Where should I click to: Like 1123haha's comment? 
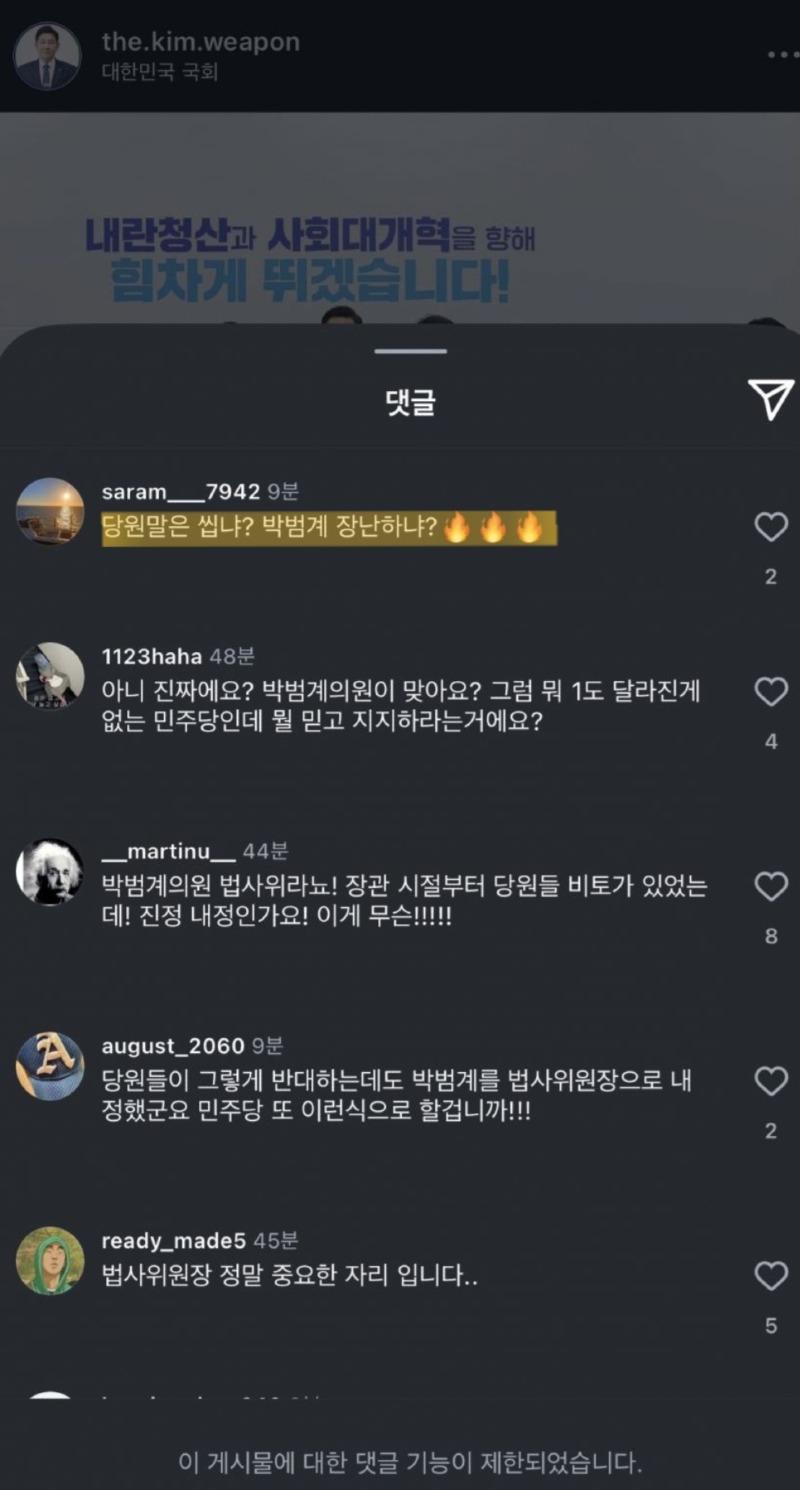coord(771,691)
